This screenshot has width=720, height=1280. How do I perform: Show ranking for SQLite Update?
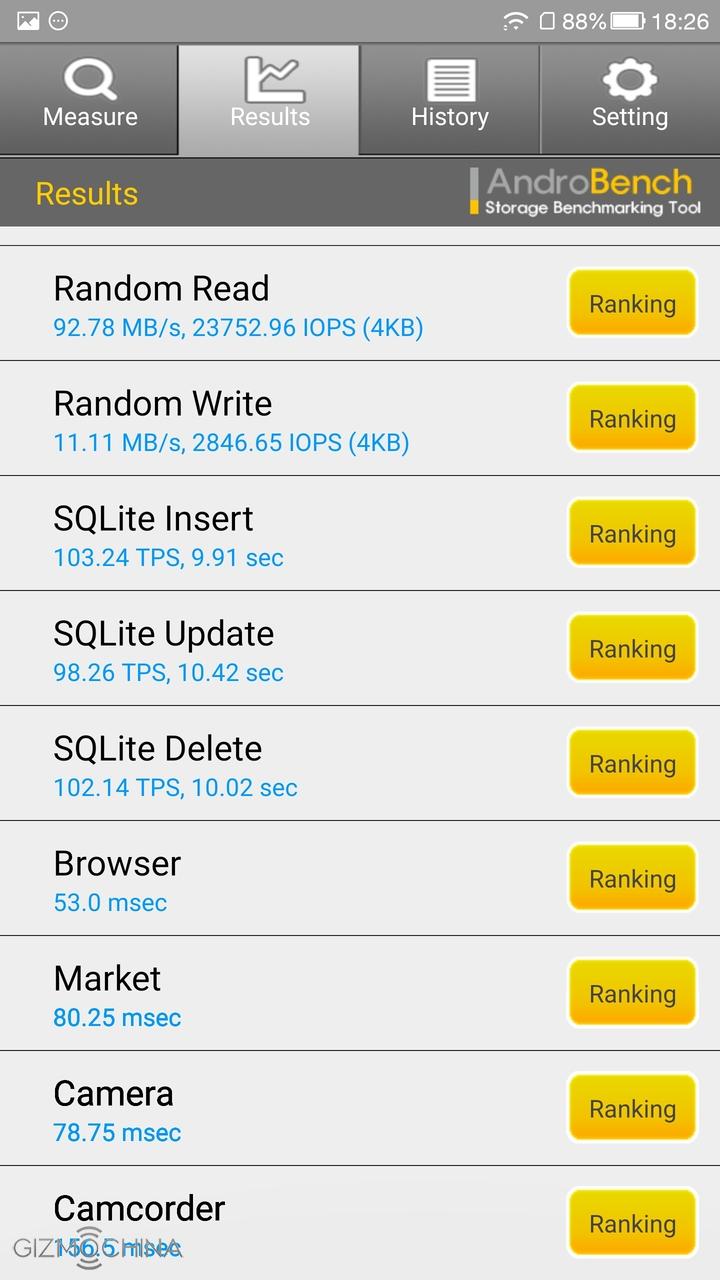coord(632,648)
